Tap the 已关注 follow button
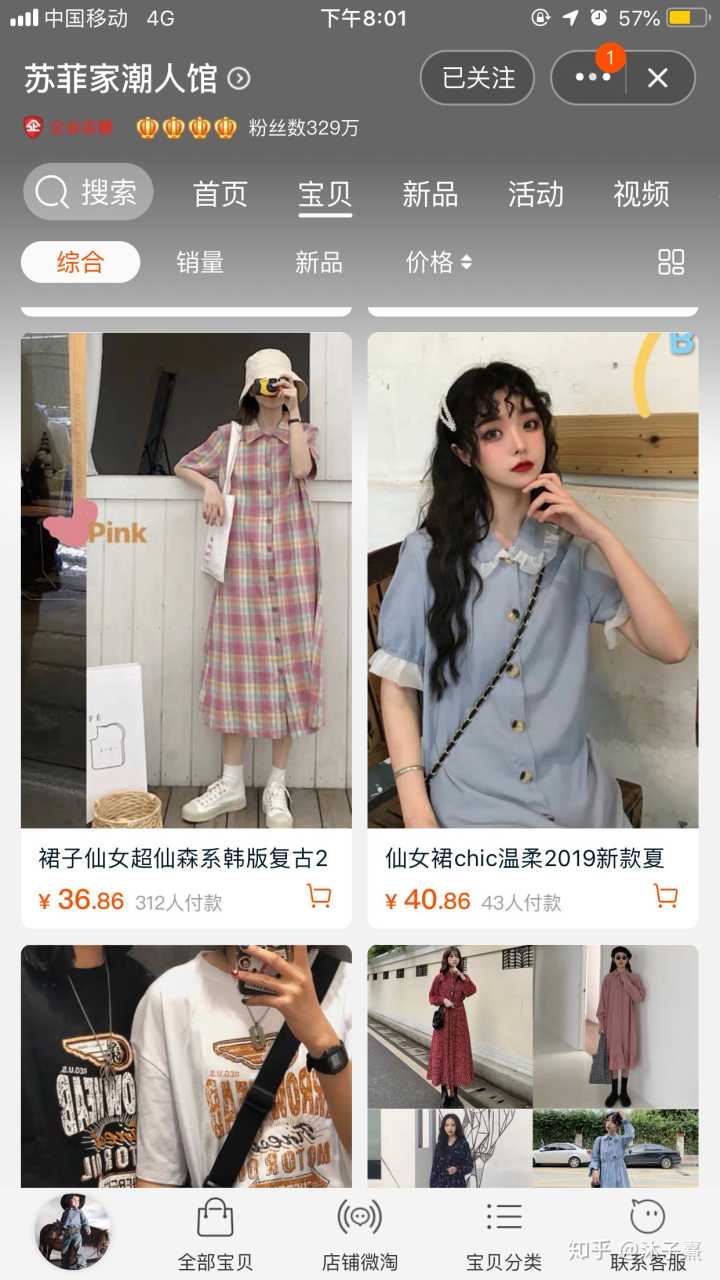 [x=478, y=78]
